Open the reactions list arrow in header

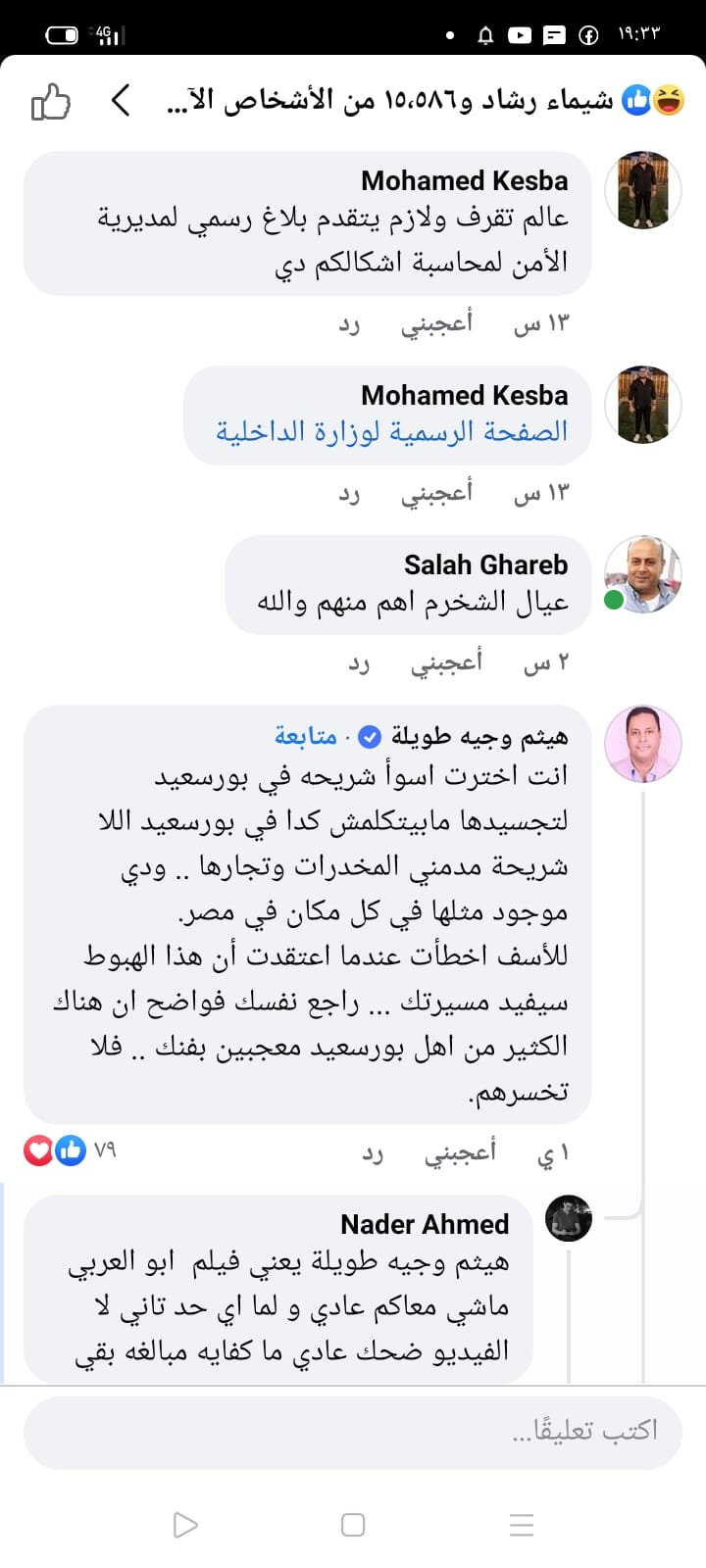tap(121, 100)
